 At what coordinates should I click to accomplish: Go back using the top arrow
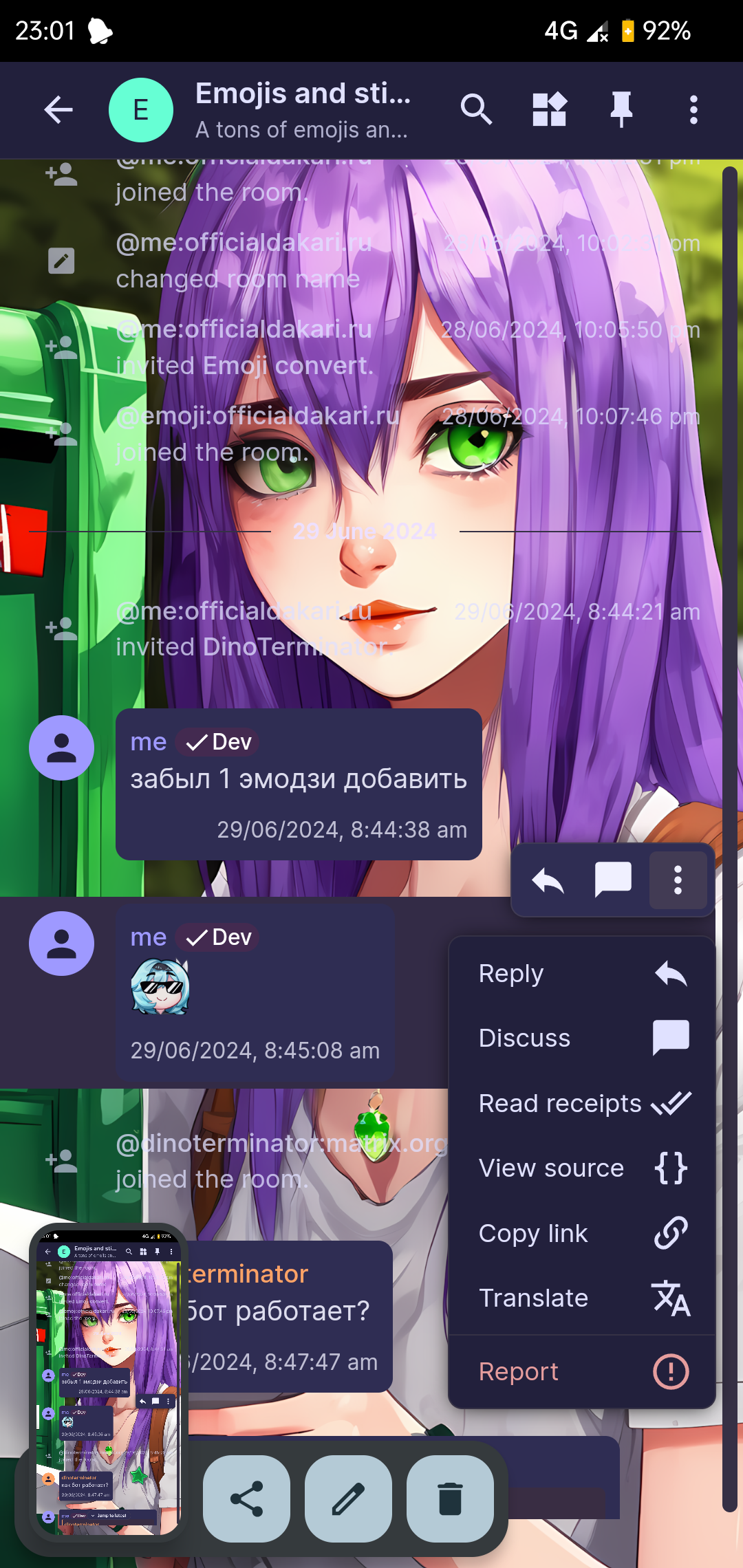[x=58, y=110]
